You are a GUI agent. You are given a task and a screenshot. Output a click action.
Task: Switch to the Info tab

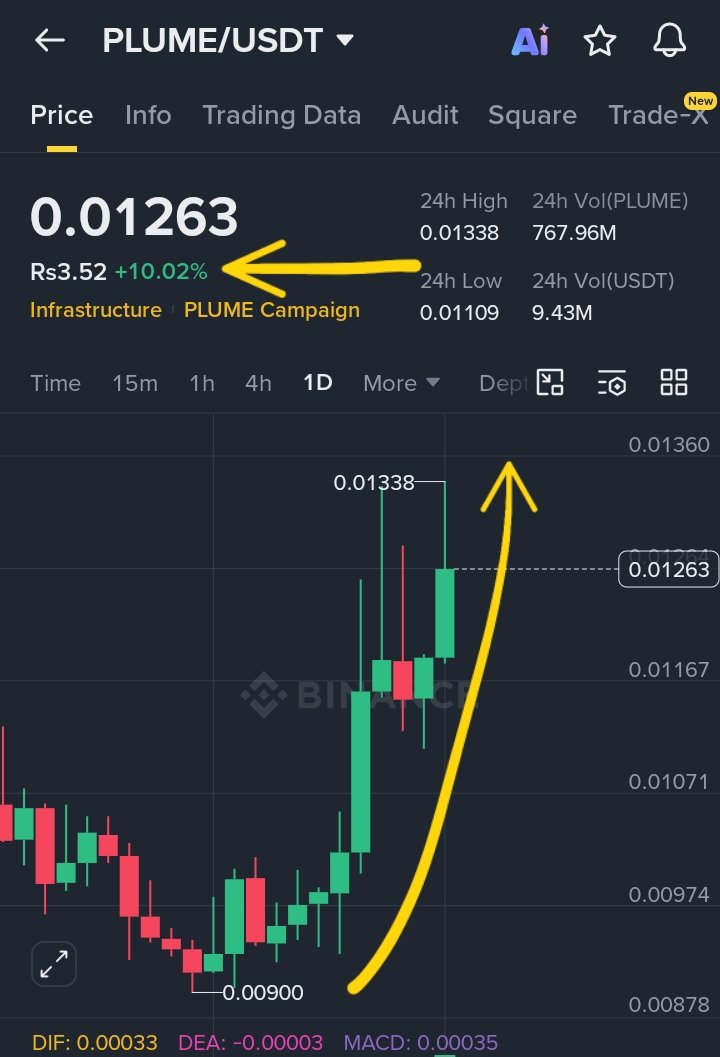click(148, 115)
